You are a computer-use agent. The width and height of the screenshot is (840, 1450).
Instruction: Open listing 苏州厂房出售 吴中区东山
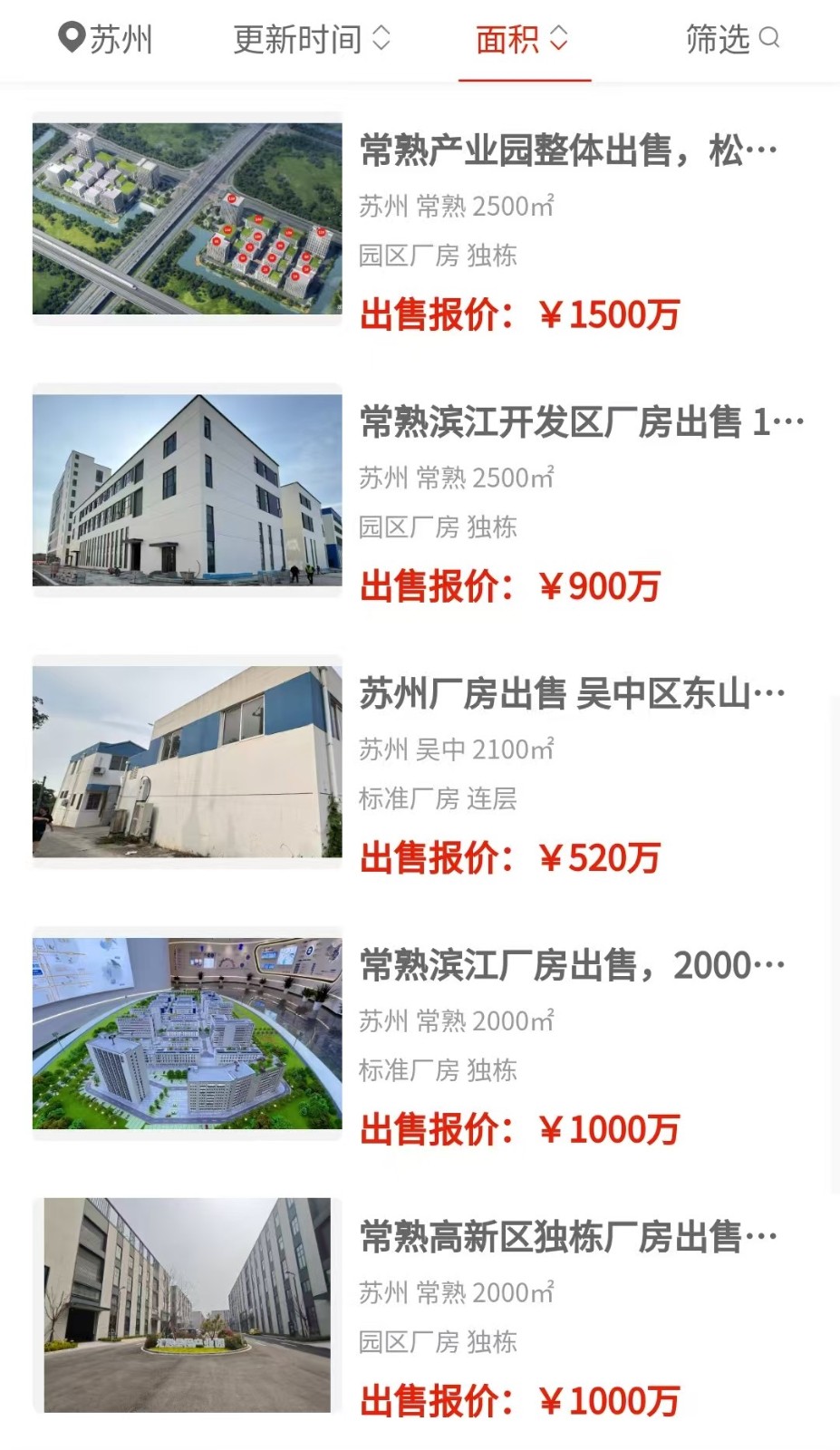pos(420,762)
